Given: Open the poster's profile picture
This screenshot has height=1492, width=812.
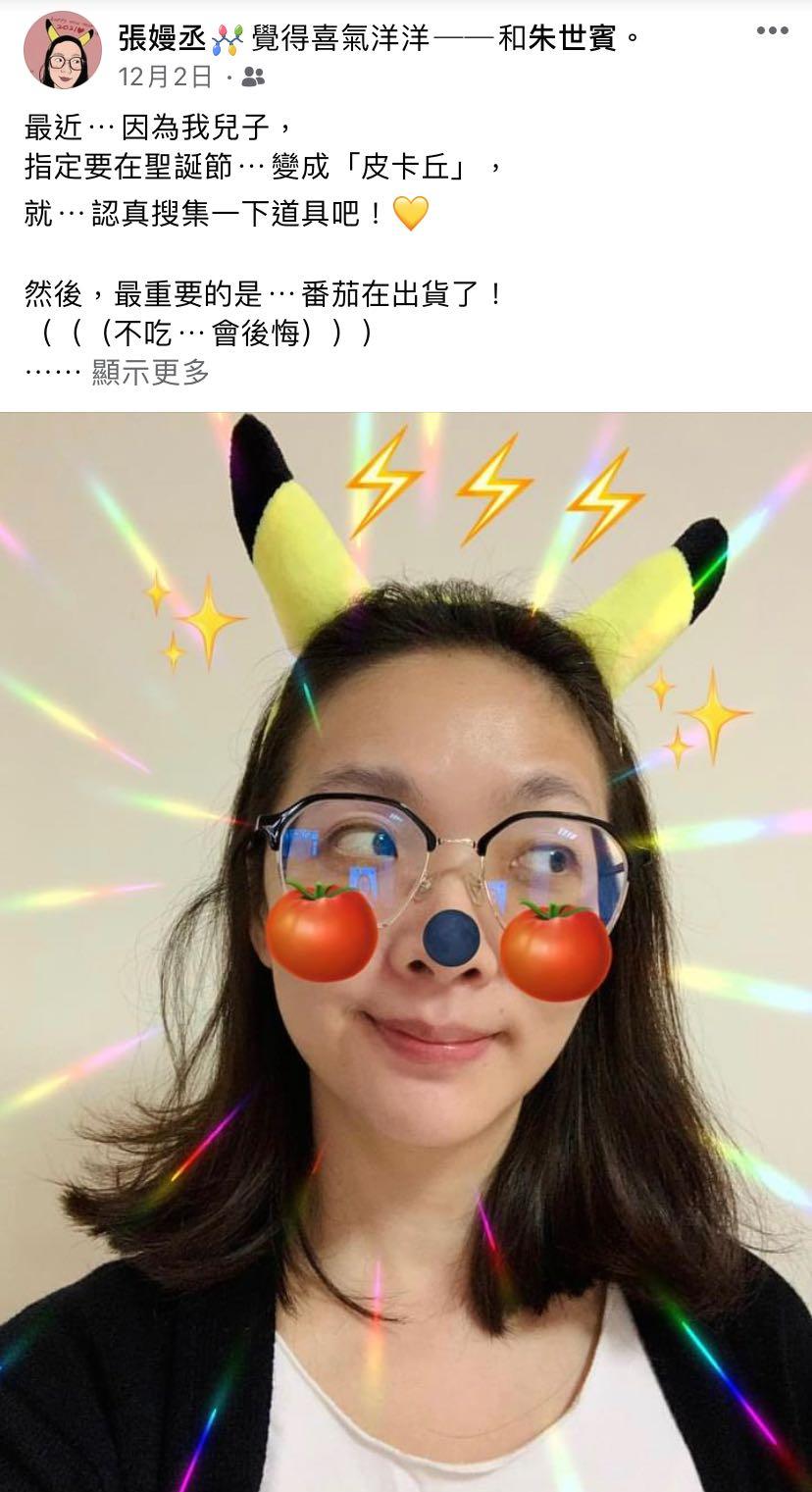Looking at the screenshot, I should (63, 50).
